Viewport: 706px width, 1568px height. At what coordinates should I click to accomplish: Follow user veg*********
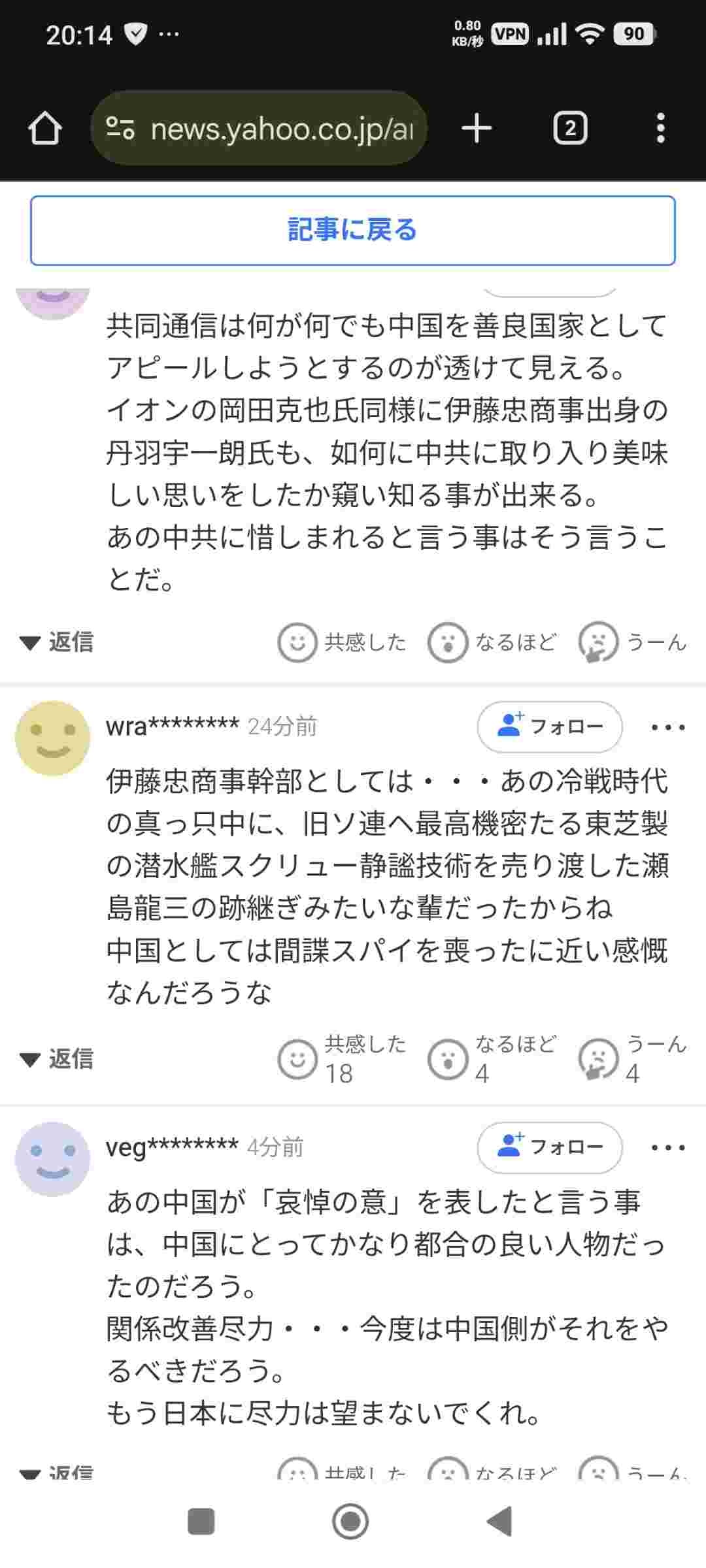click(549, 1147)
